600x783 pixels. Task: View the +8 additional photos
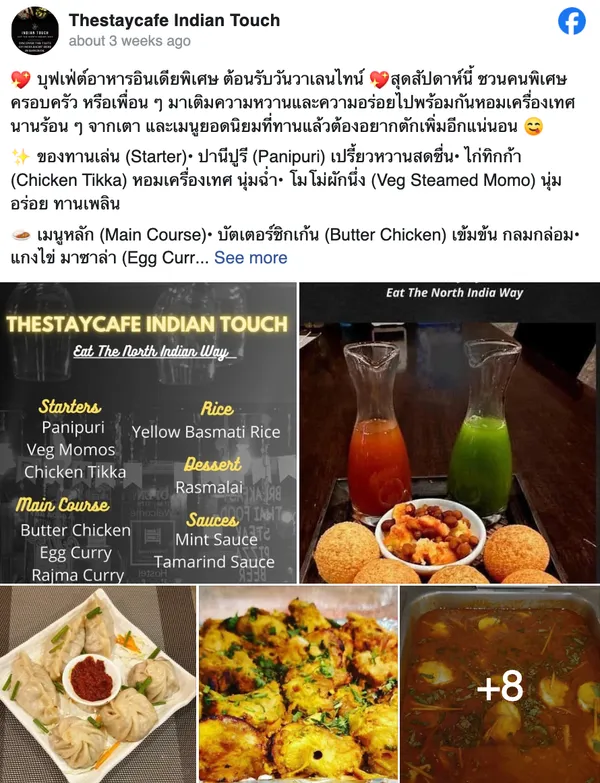click(499, 686)
